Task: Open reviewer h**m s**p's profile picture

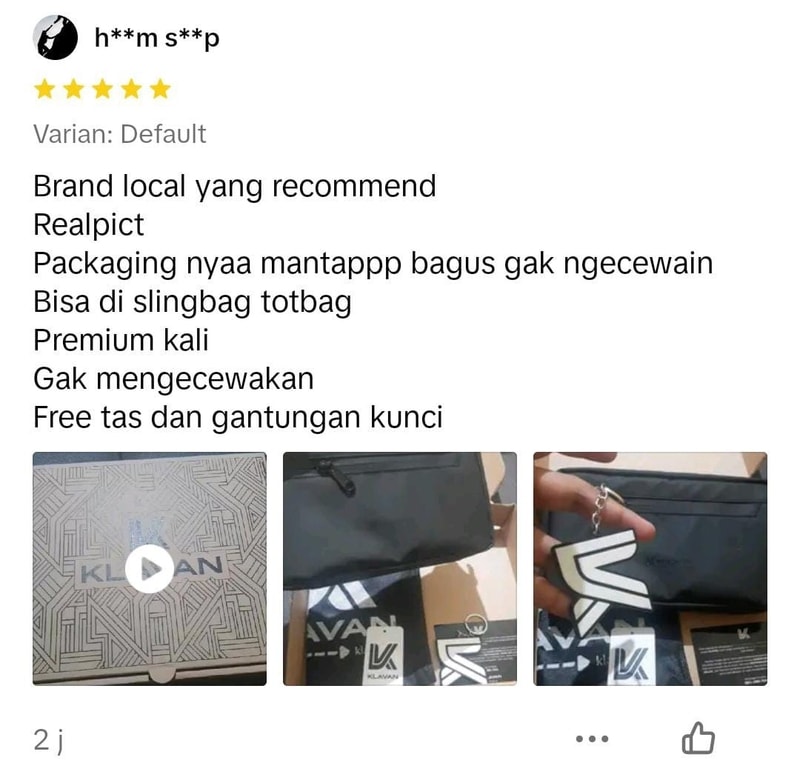Action: (56, 38)
